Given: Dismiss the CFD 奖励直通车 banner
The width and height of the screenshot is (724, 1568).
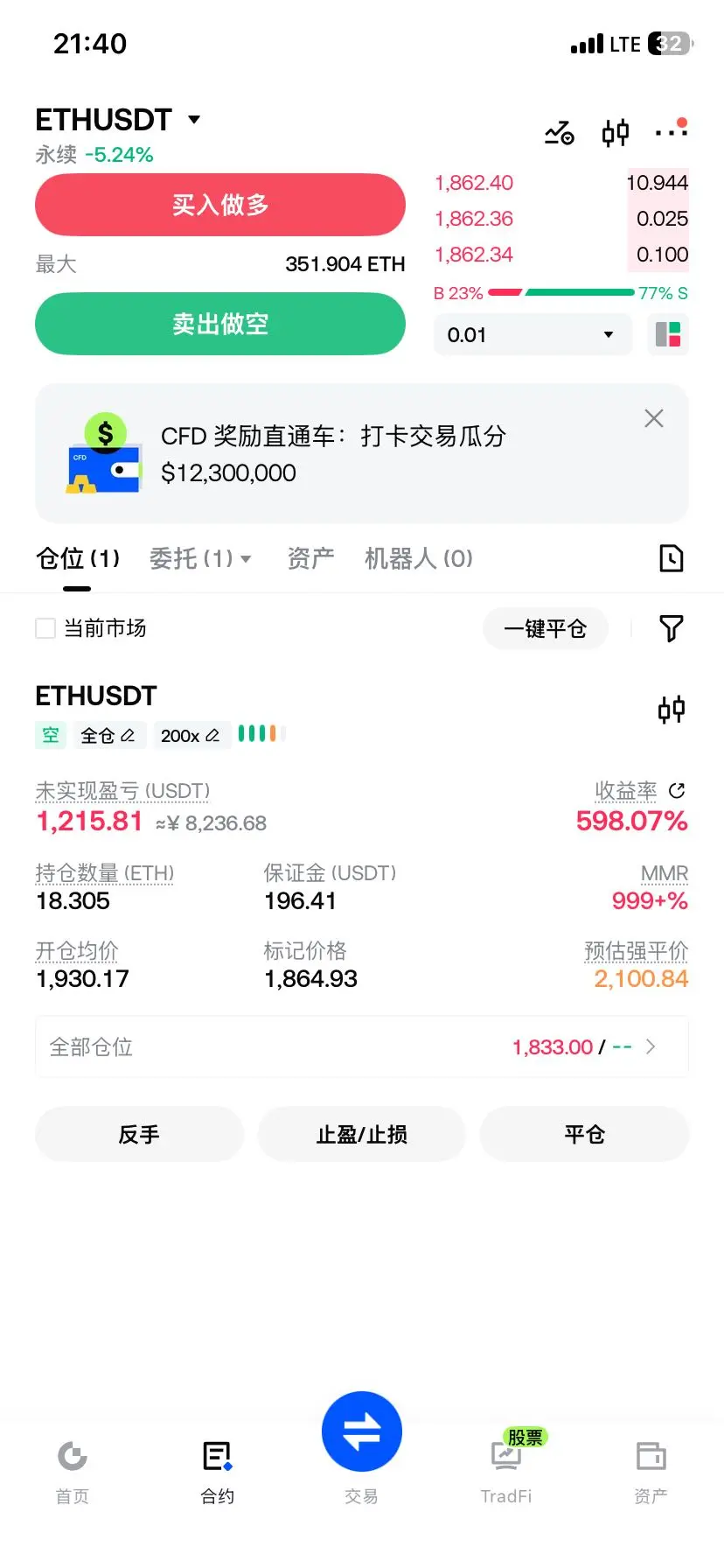Looking at the screenshot, I should 654,418.
